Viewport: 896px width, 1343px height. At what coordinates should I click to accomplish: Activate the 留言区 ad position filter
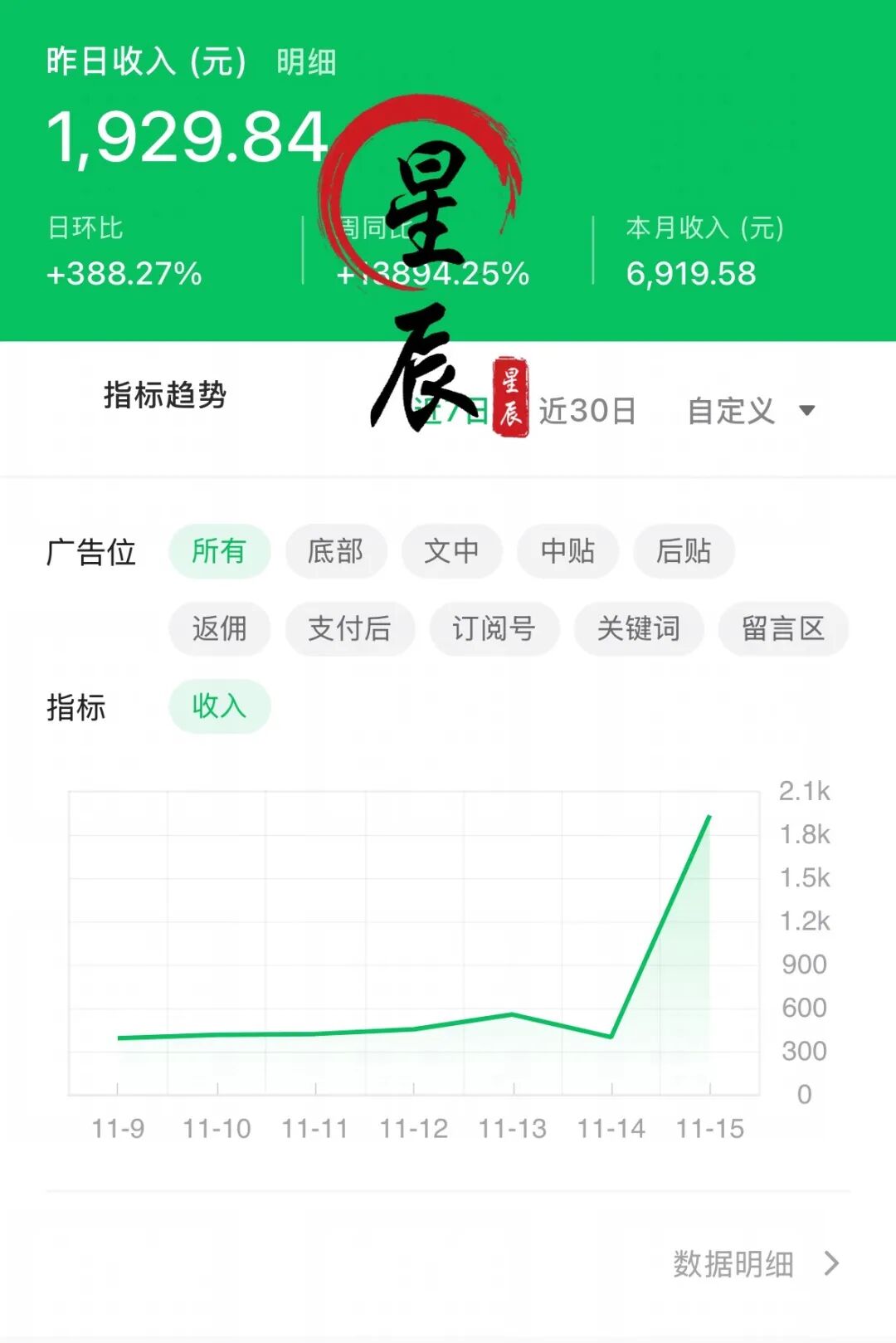pos(783,629)
